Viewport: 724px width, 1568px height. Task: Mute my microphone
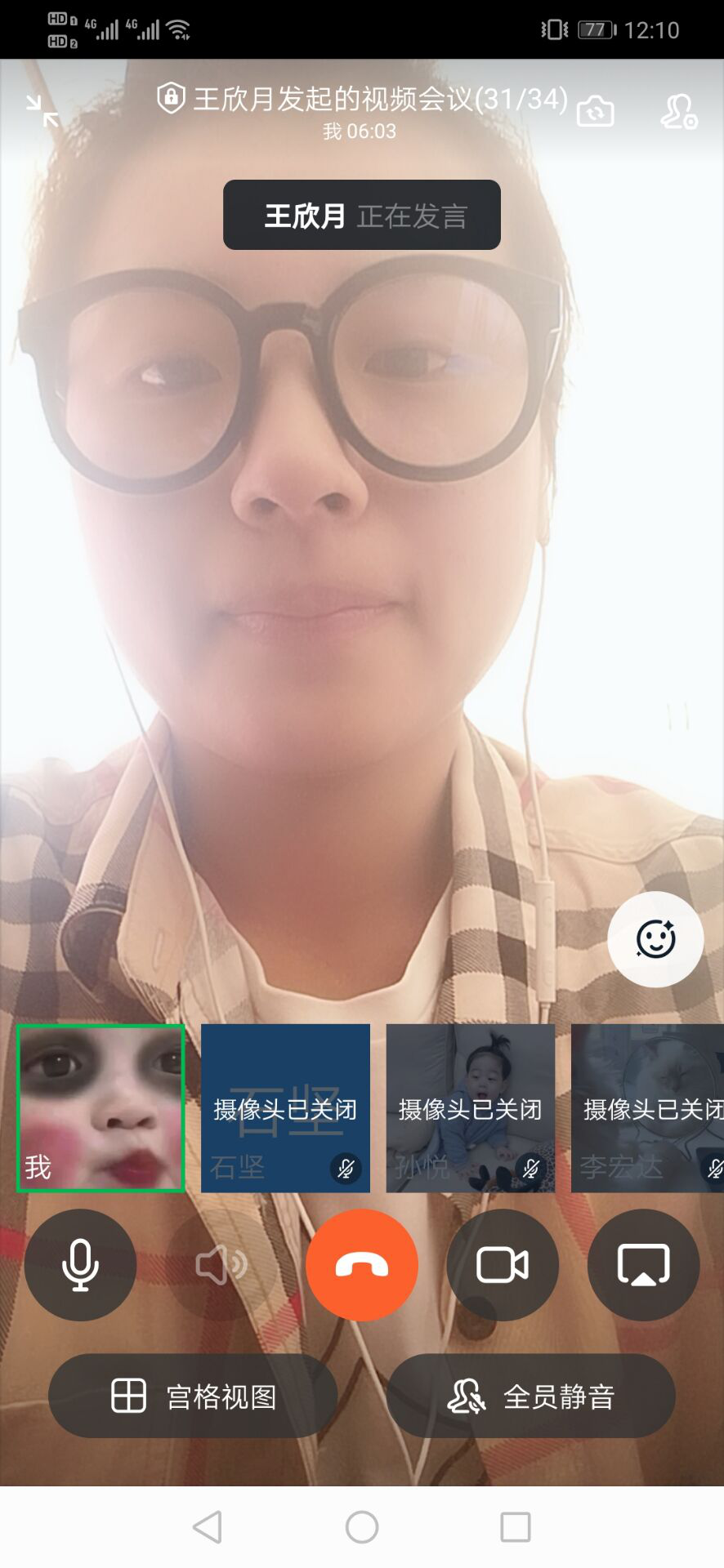tap(80, 1265)
